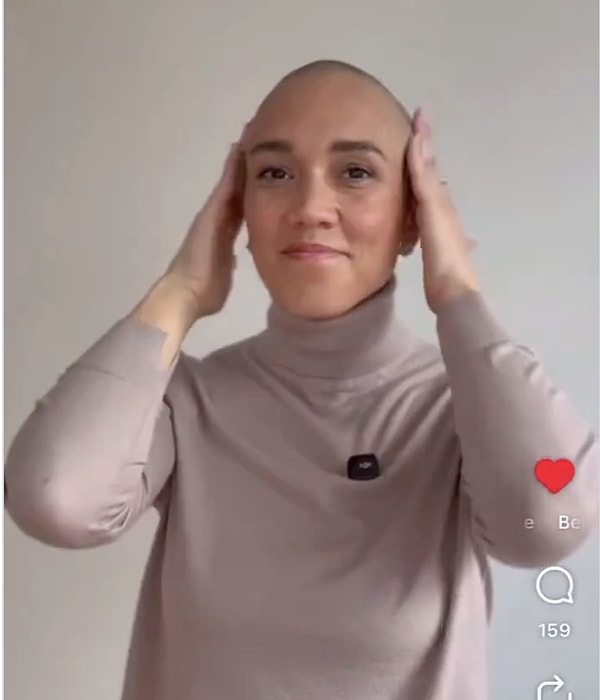The height and width of the screenshot is (700, 600).
Task: Share this video with the arrow icon
Action: click(x=553, y=688)
